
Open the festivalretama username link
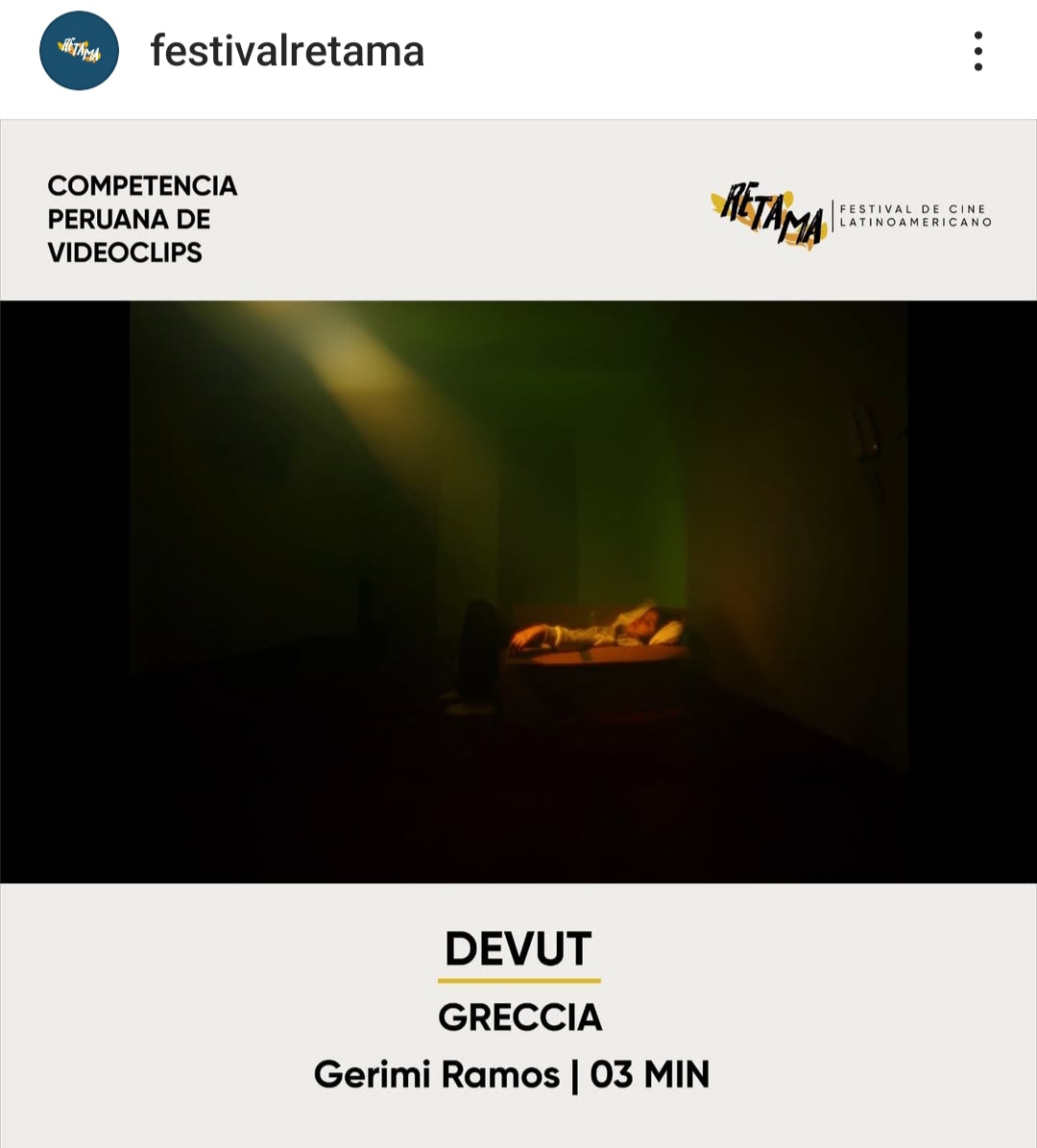click(x=287, y=51)
